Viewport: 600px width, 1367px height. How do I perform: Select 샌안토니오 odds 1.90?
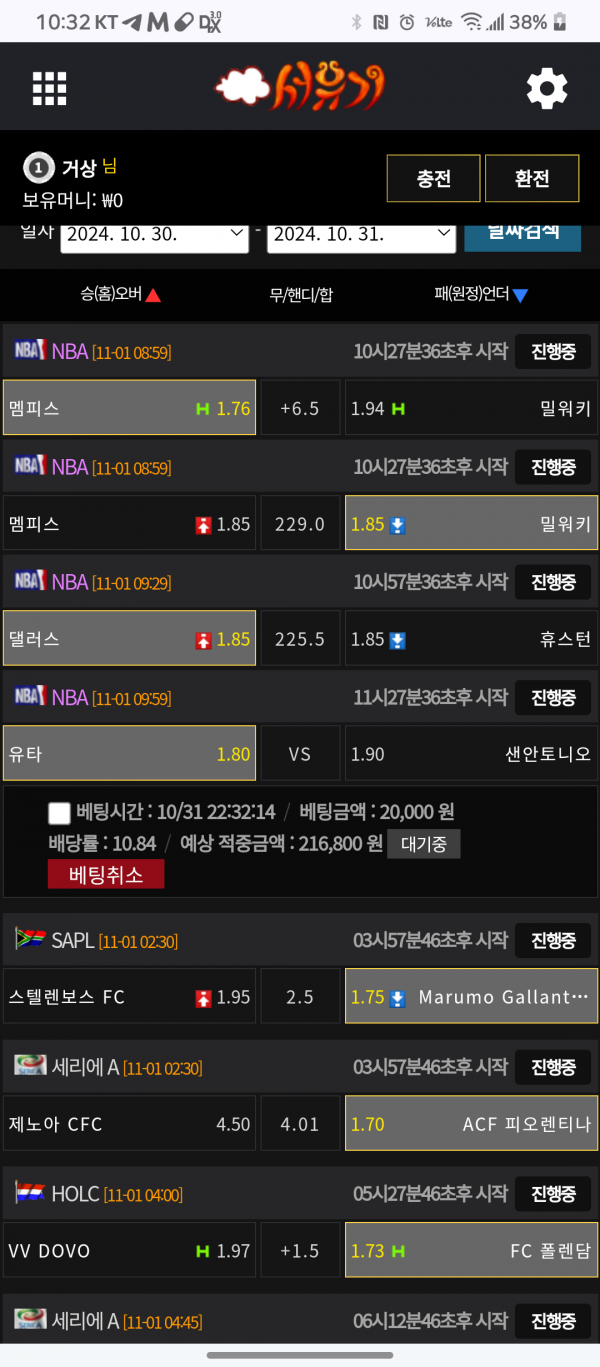[x=471, y=754]
